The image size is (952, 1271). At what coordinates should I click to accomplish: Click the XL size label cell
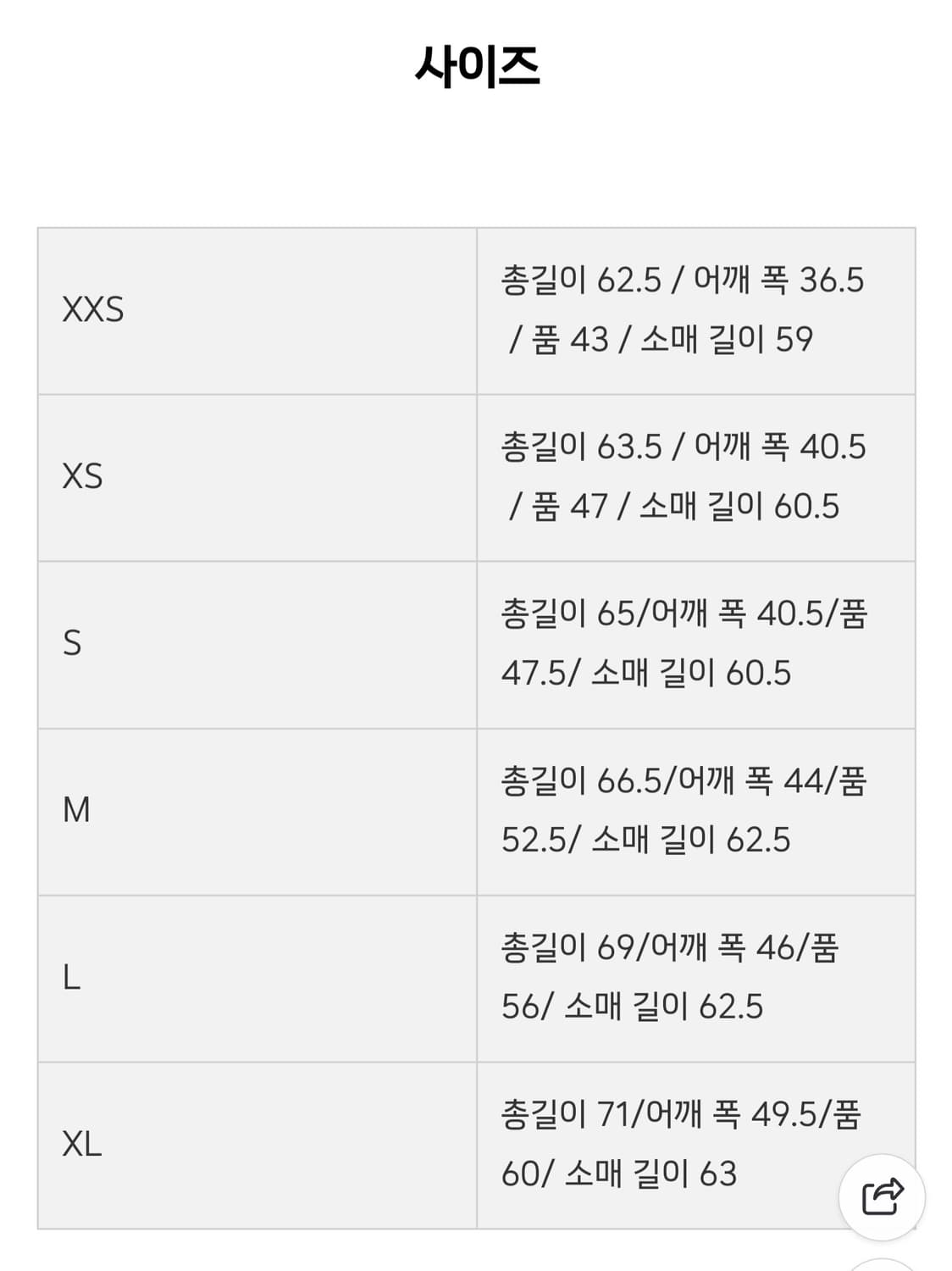tap(80, 1143)
